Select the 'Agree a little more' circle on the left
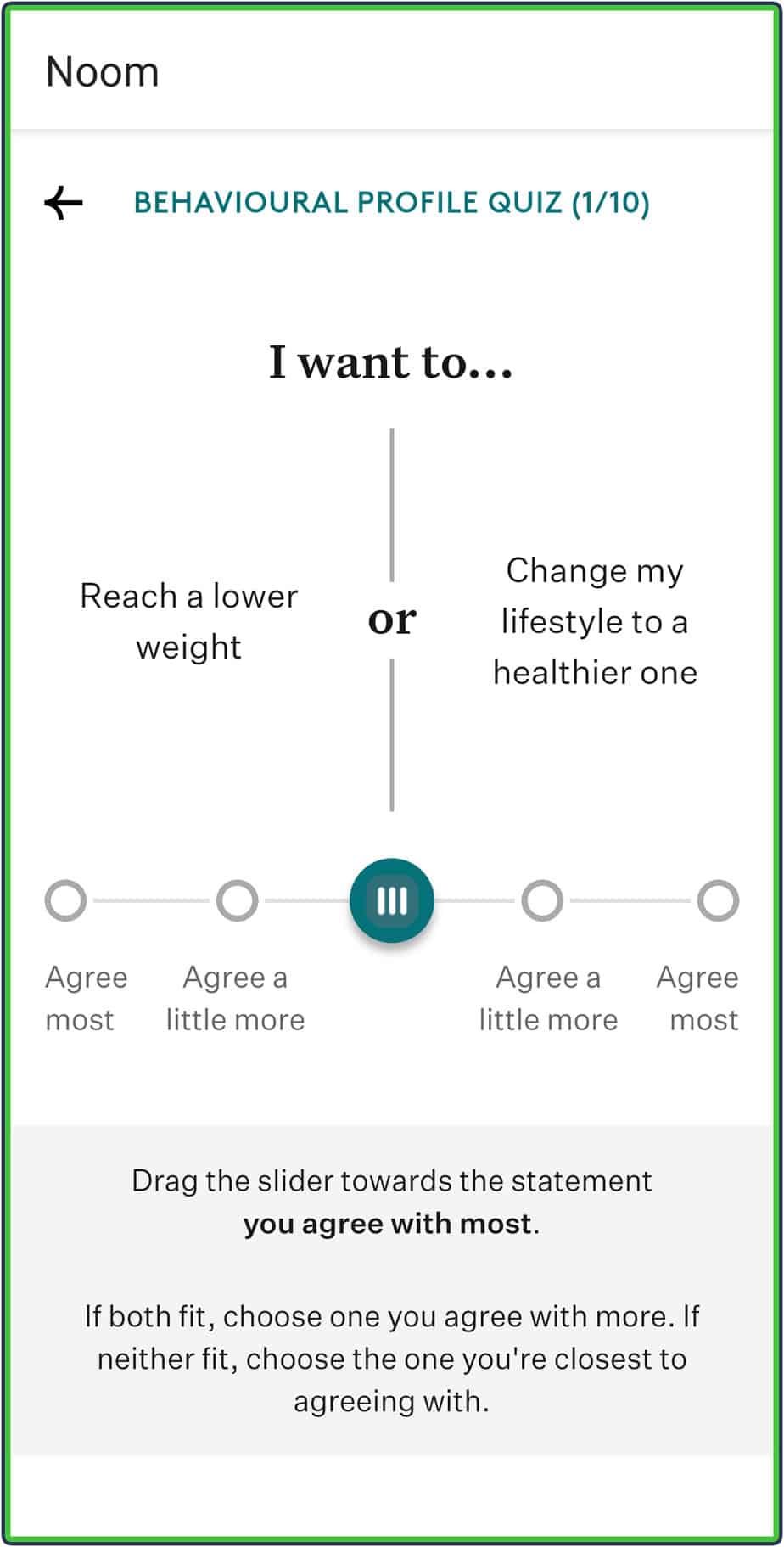This screenshot has width=784, height=1547. 236,902
